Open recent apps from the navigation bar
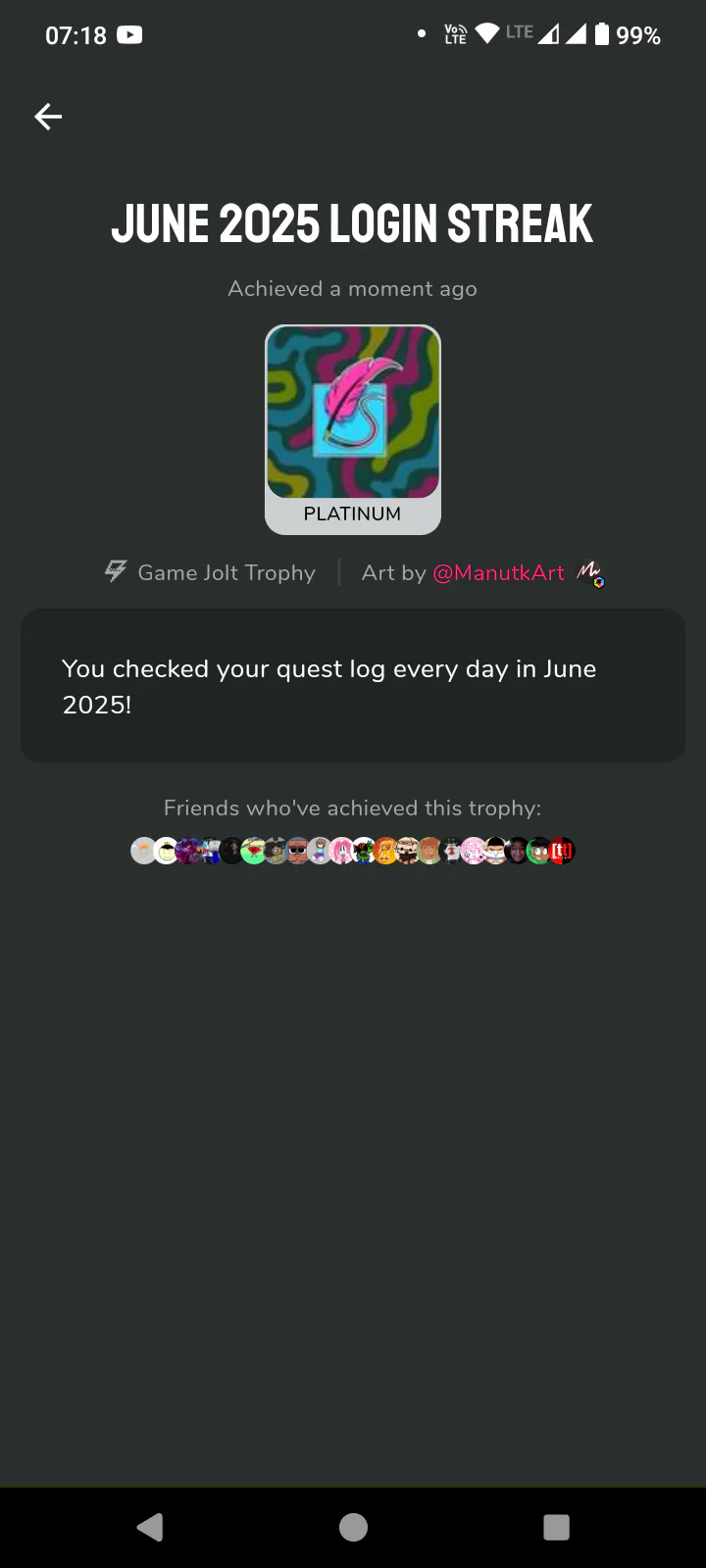Image resolution: width=706 pixels, height=1568 pixels. pyautogui.click(x=556, y=1527)
